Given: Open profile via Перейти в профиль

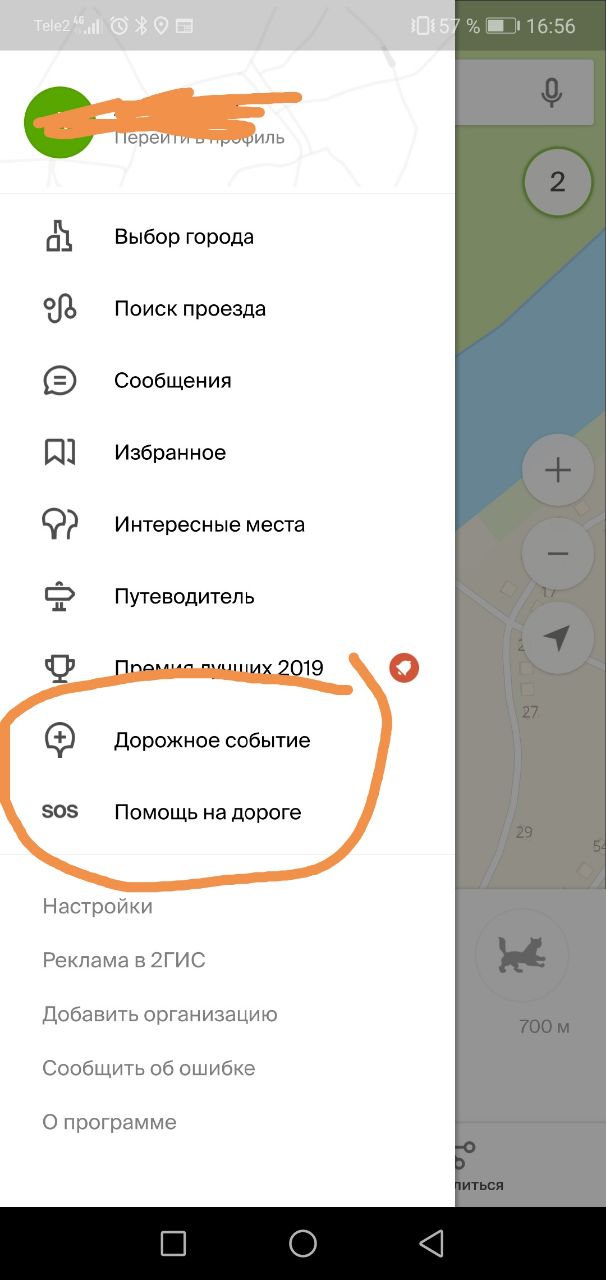Looking at the screenshot, I should pos(200,138).
